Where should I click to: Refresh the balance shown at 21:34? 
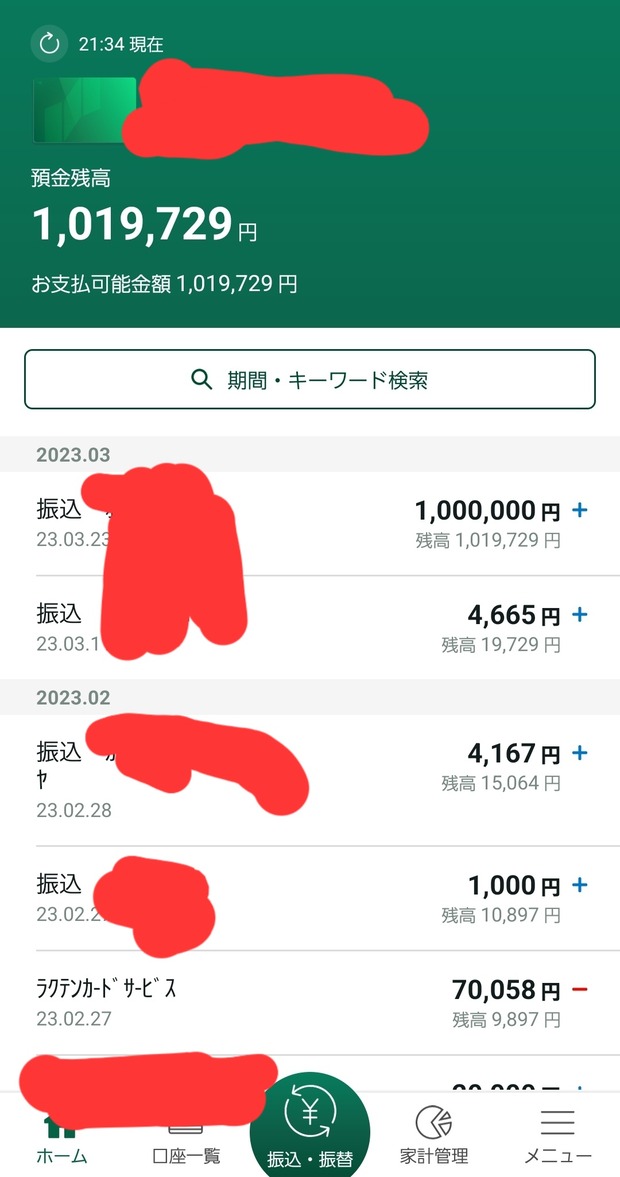pyautogui.click(x=47, y=43)
